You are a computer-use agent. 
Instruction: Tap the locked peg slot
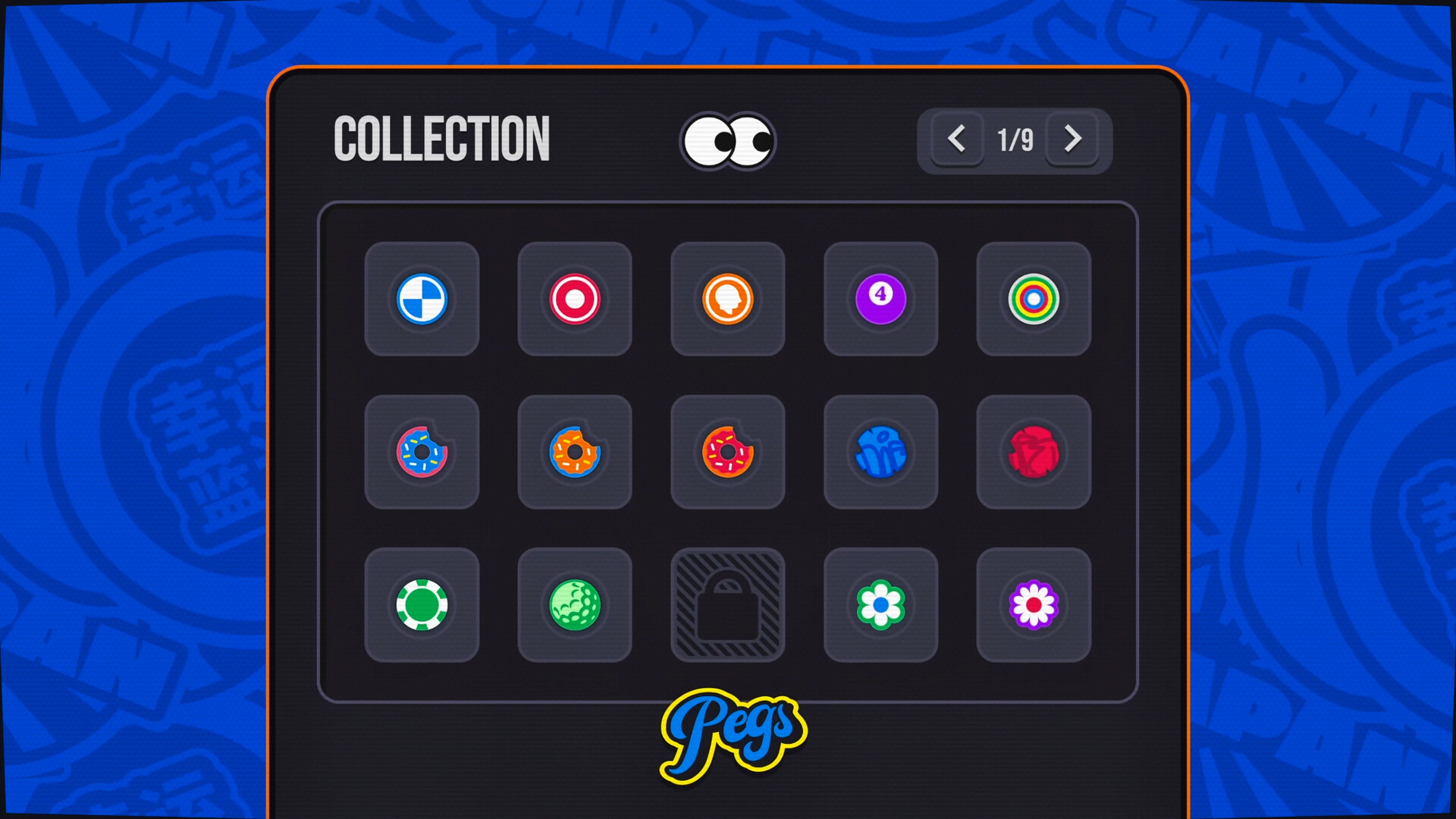coord(728,605)
